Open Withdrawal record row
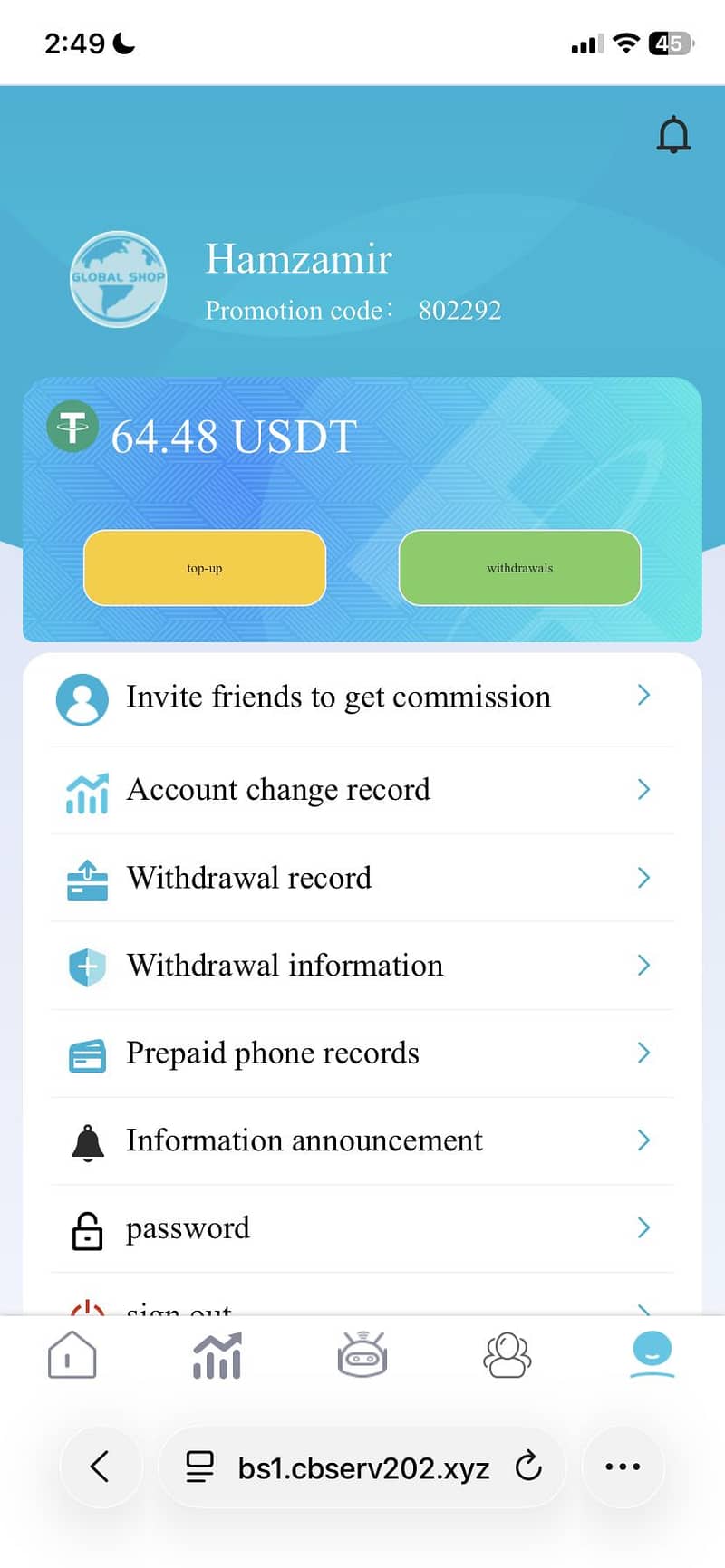The width and height of the screenshot is (725, 1568). coord(362,878)
